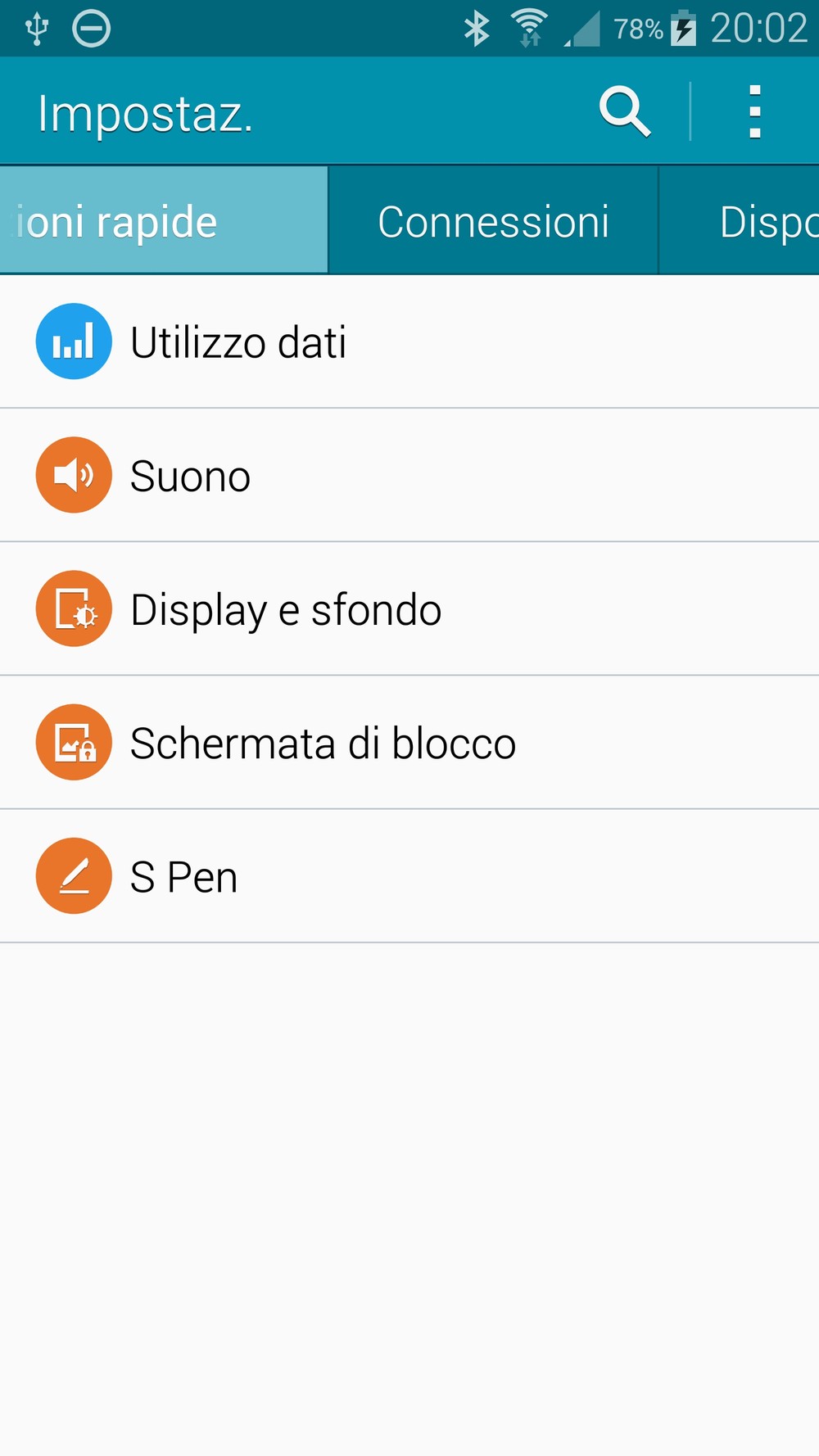Screen dimensions: 819x1456
Task: Open the search icon in Impostaz.
Action: tap(625, 111)
